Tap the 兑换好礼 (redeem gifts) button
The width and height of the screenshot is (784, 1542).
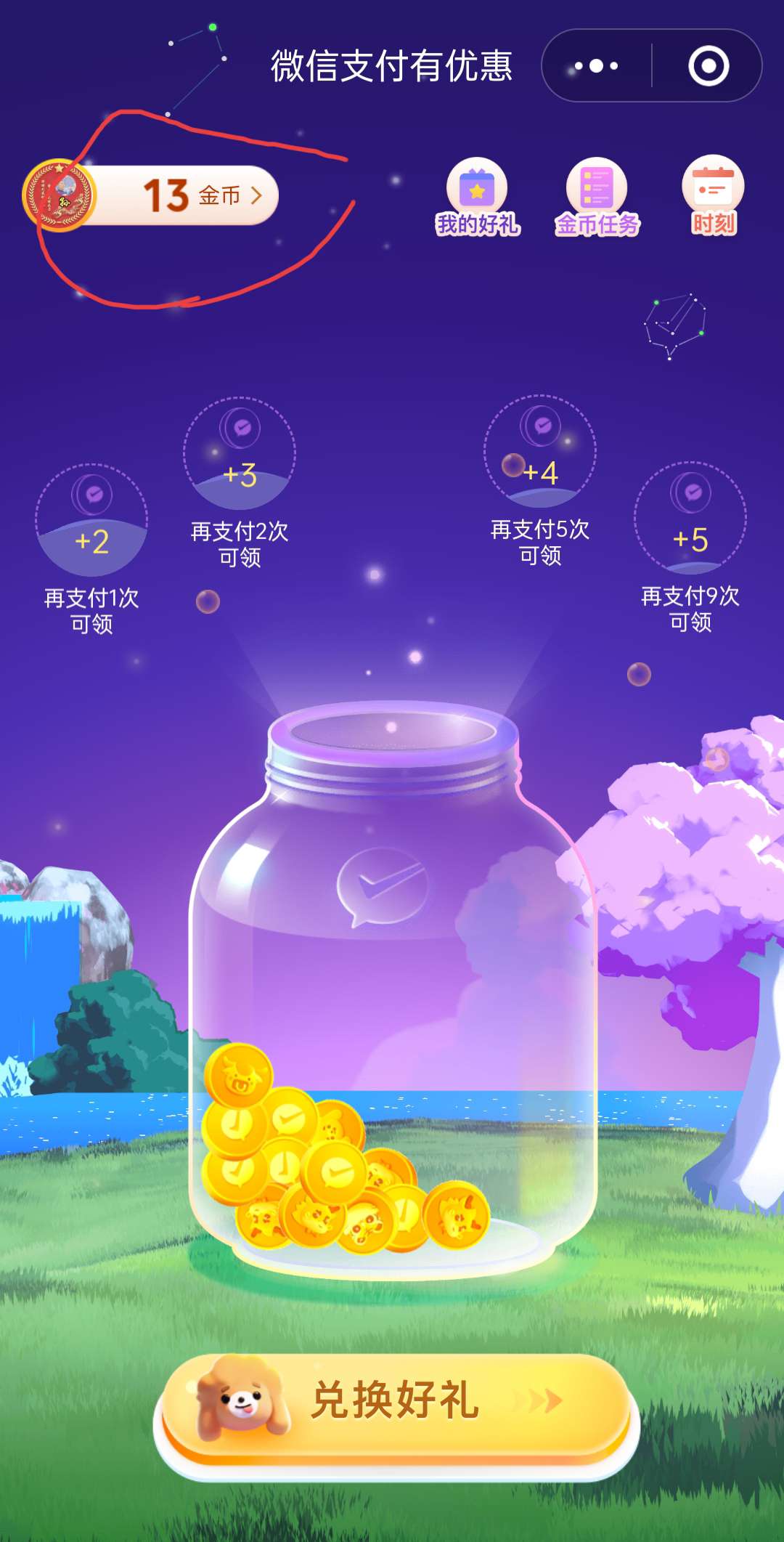point(396,1400)
